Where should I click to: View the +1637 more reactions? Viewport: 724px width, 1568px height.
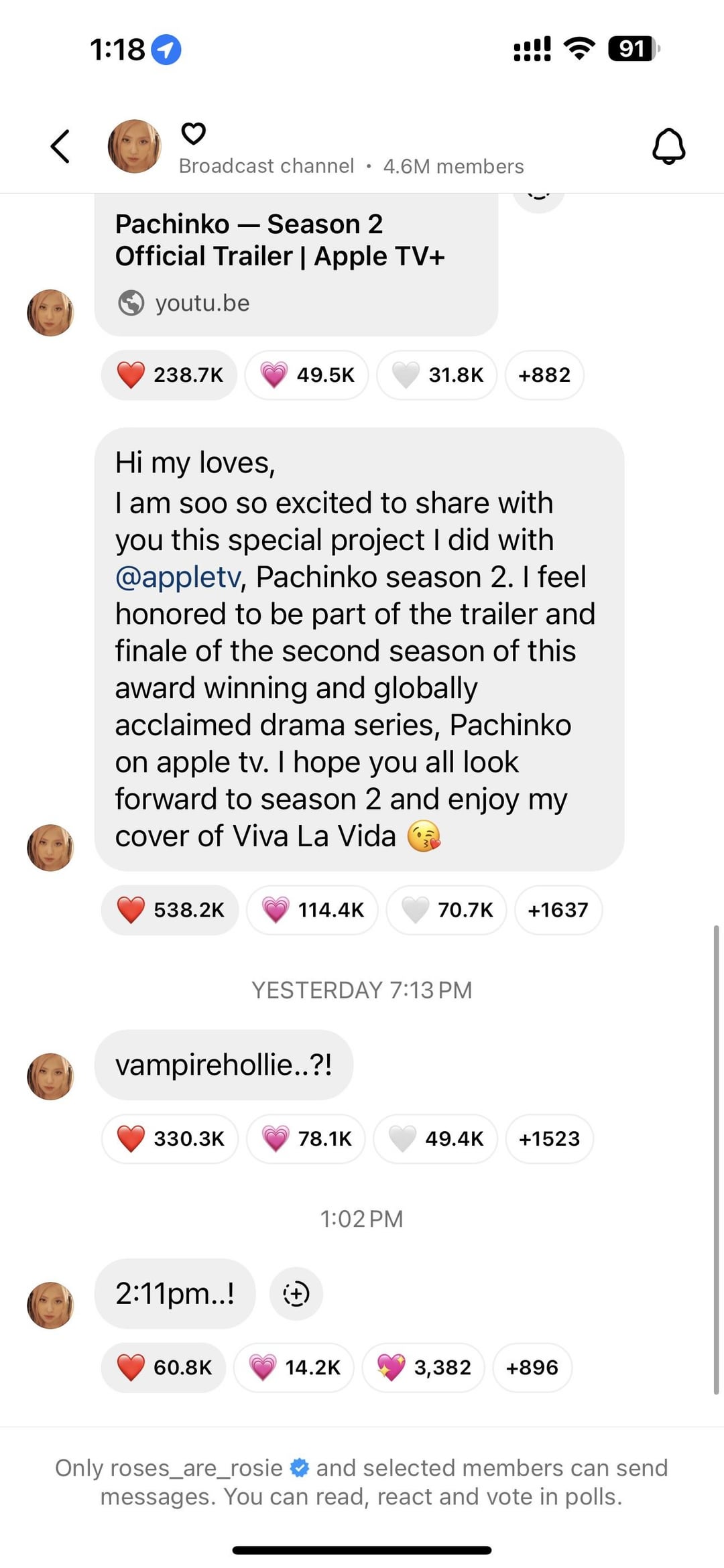tap(558, 910)
